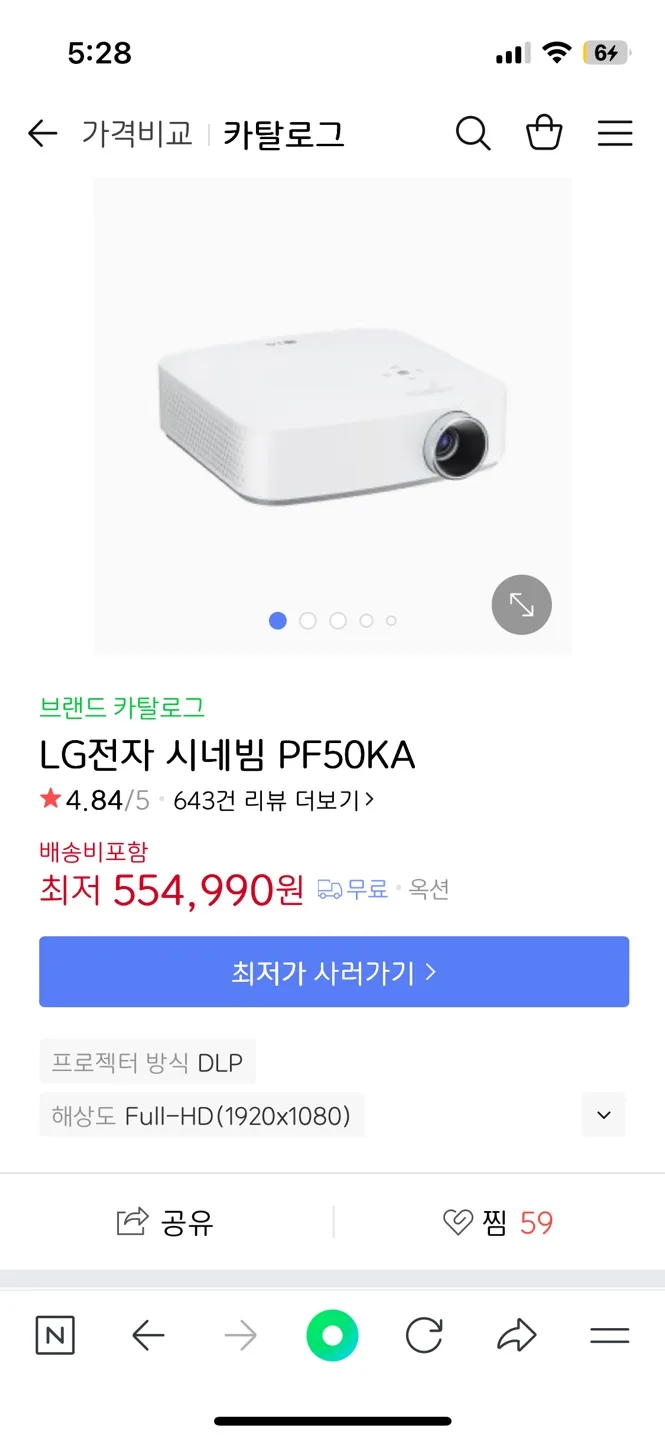
Task: Tap 최저가 사러가기 button
Action: pyautogui.click(x=334, y=972)
